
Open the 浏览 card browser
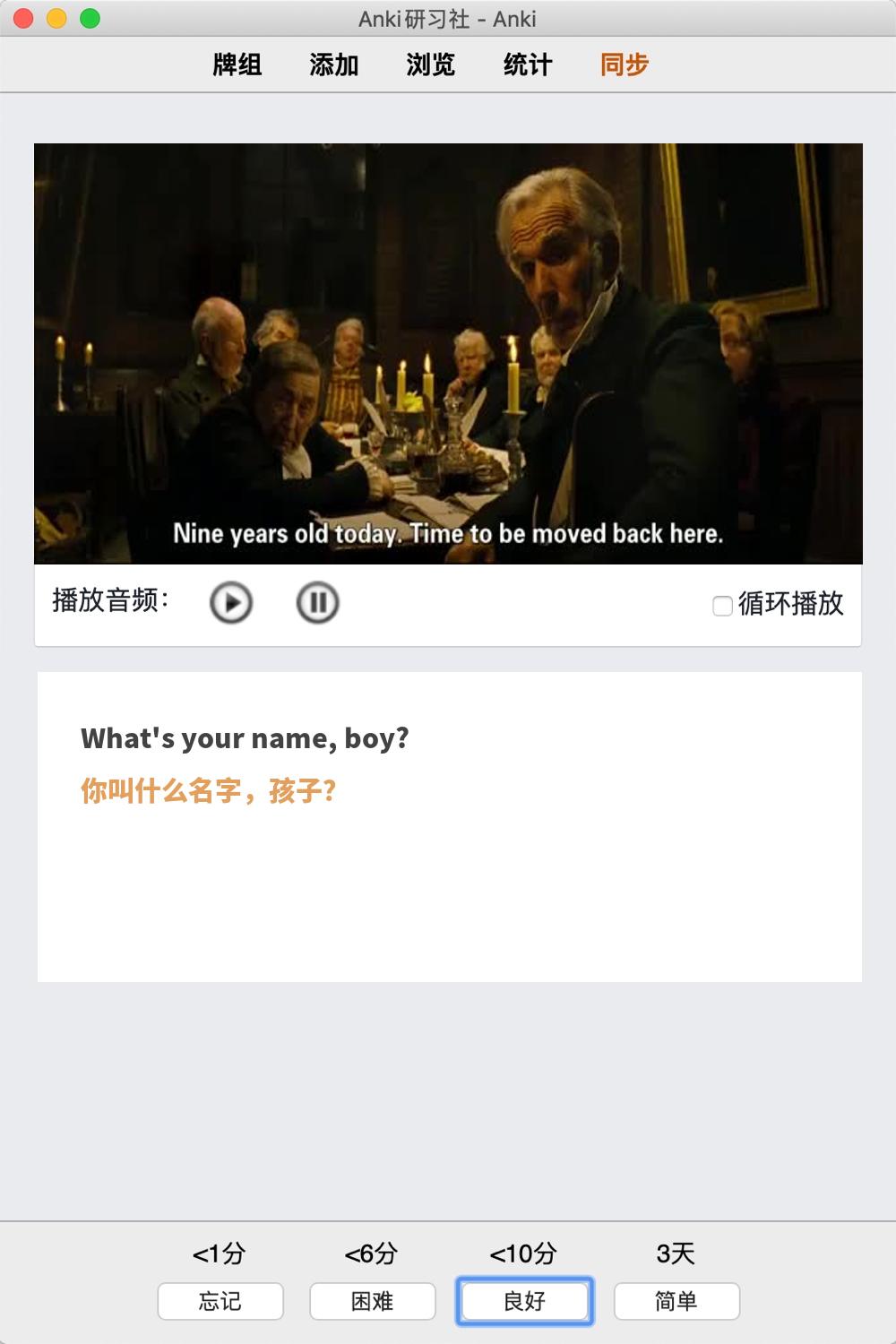pyautogui.click(x=431, y=65)
